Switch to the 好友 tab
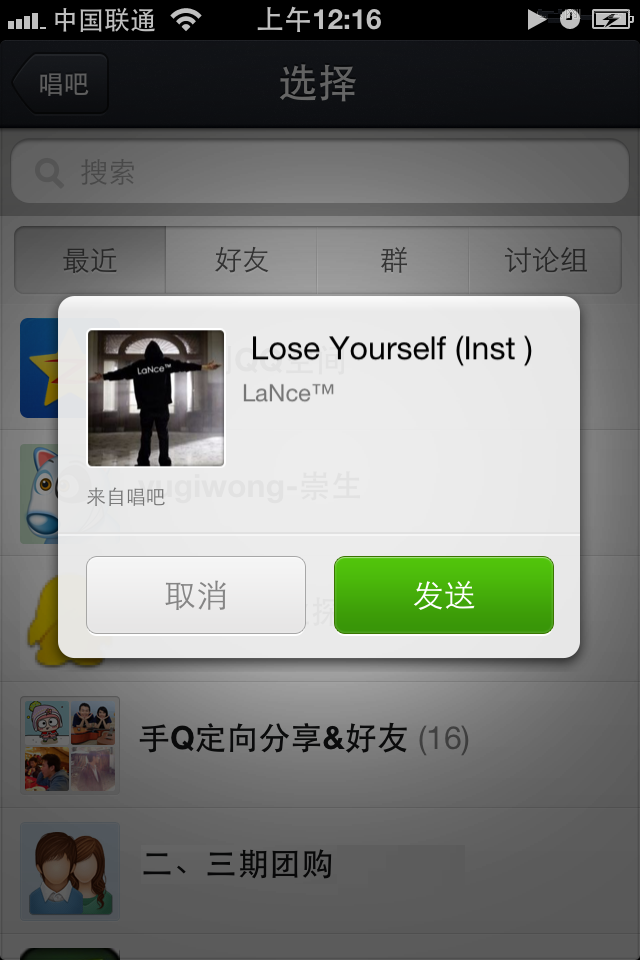 click(x=242, y=261)
